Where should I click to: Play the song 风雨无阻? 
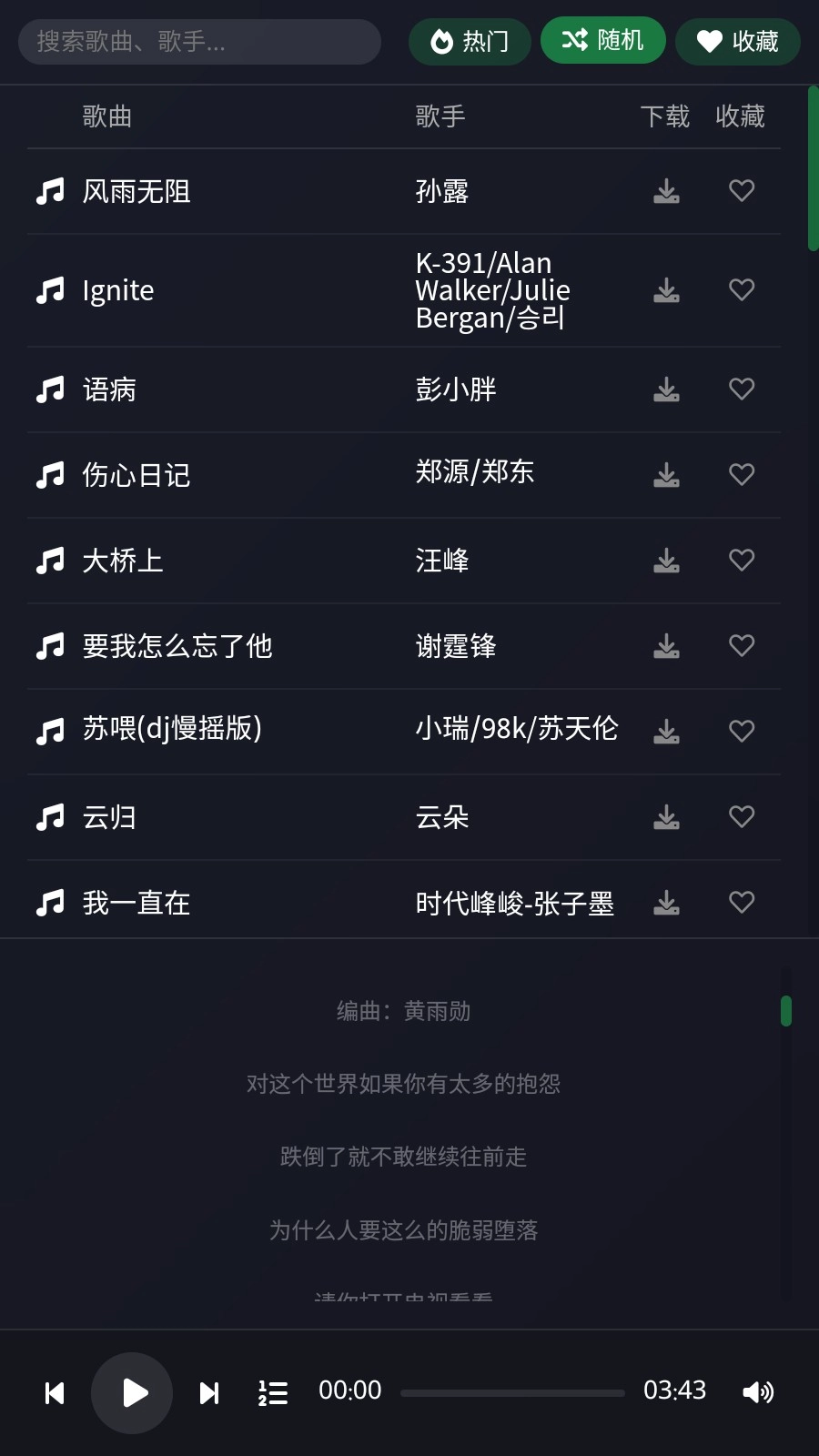pyautogui.click(x=136, y=192)
